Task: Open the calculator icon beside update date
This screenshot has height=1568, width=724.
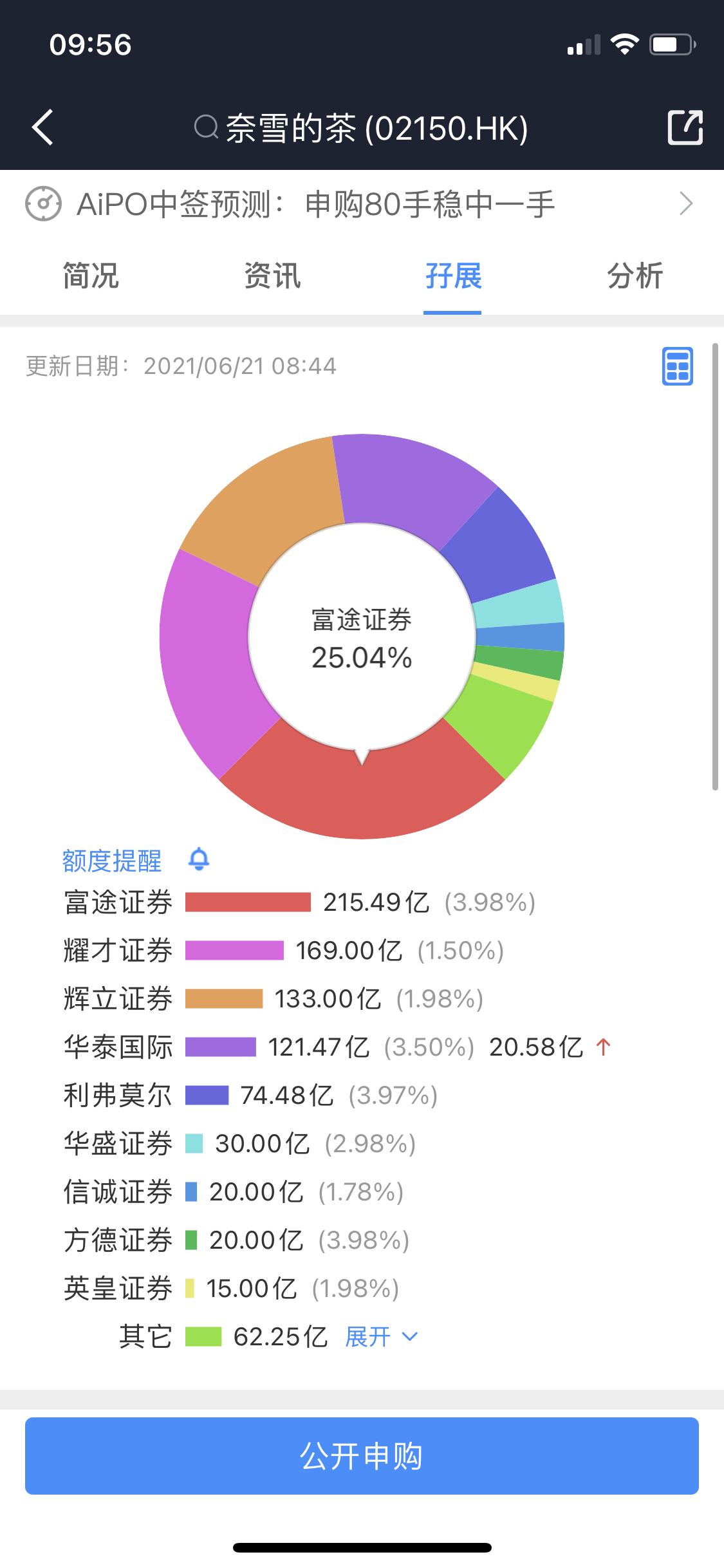Action: point(677,366)
